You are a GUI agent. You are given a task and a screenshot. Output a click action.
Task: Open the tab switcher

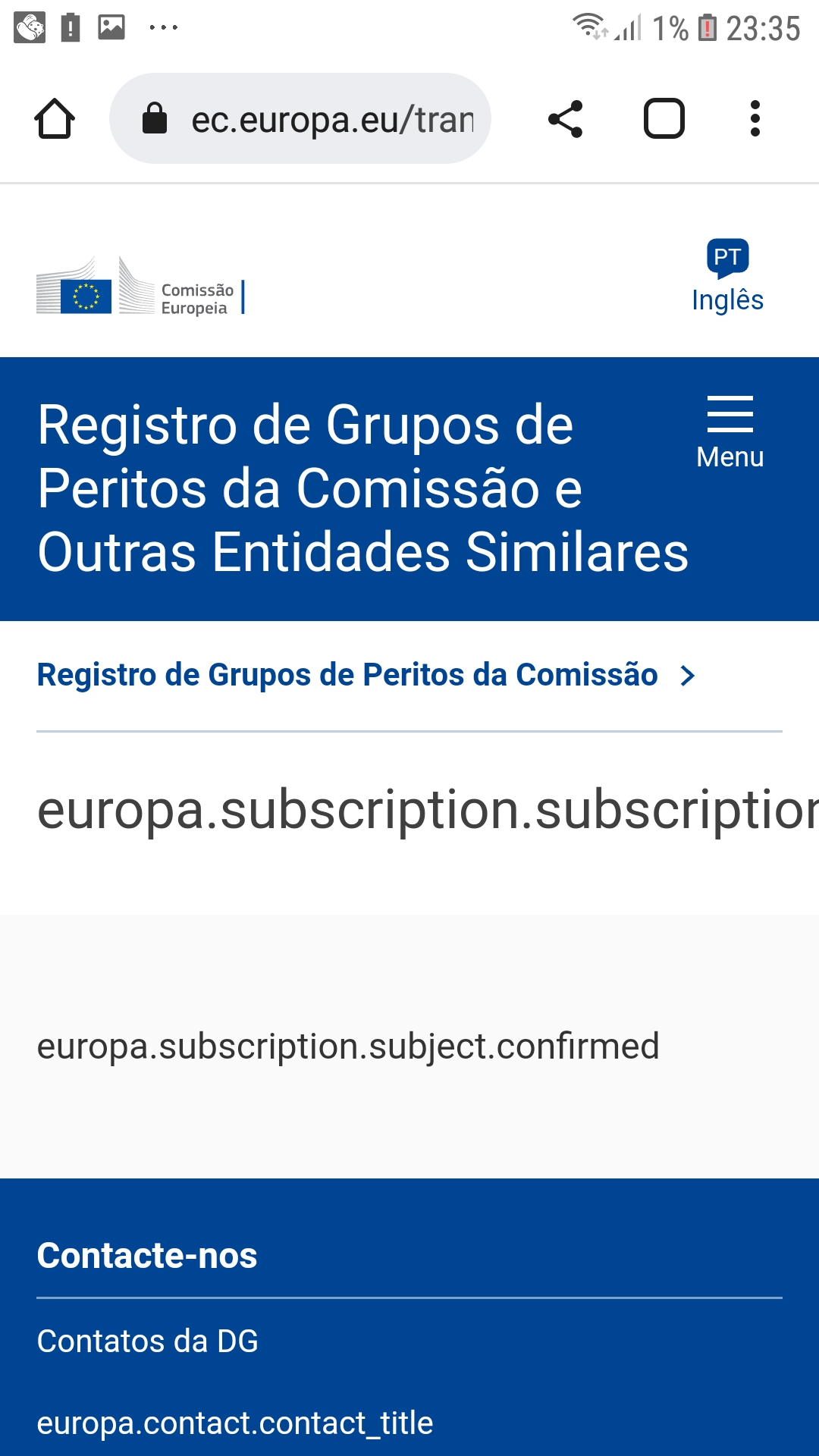664,119
